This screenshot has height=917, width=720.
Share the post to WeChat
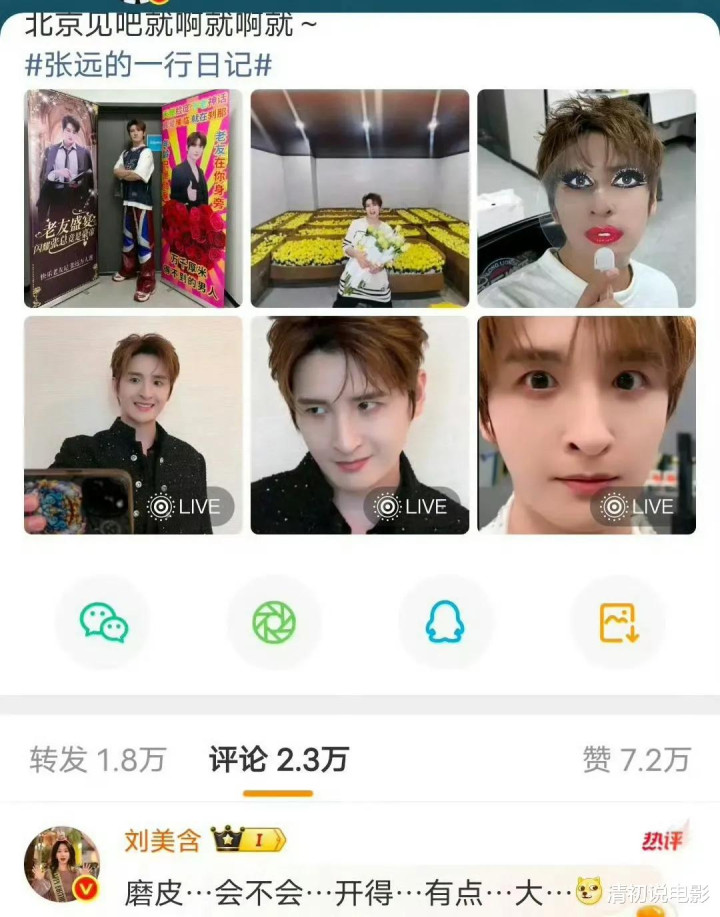tap(103, 622)
